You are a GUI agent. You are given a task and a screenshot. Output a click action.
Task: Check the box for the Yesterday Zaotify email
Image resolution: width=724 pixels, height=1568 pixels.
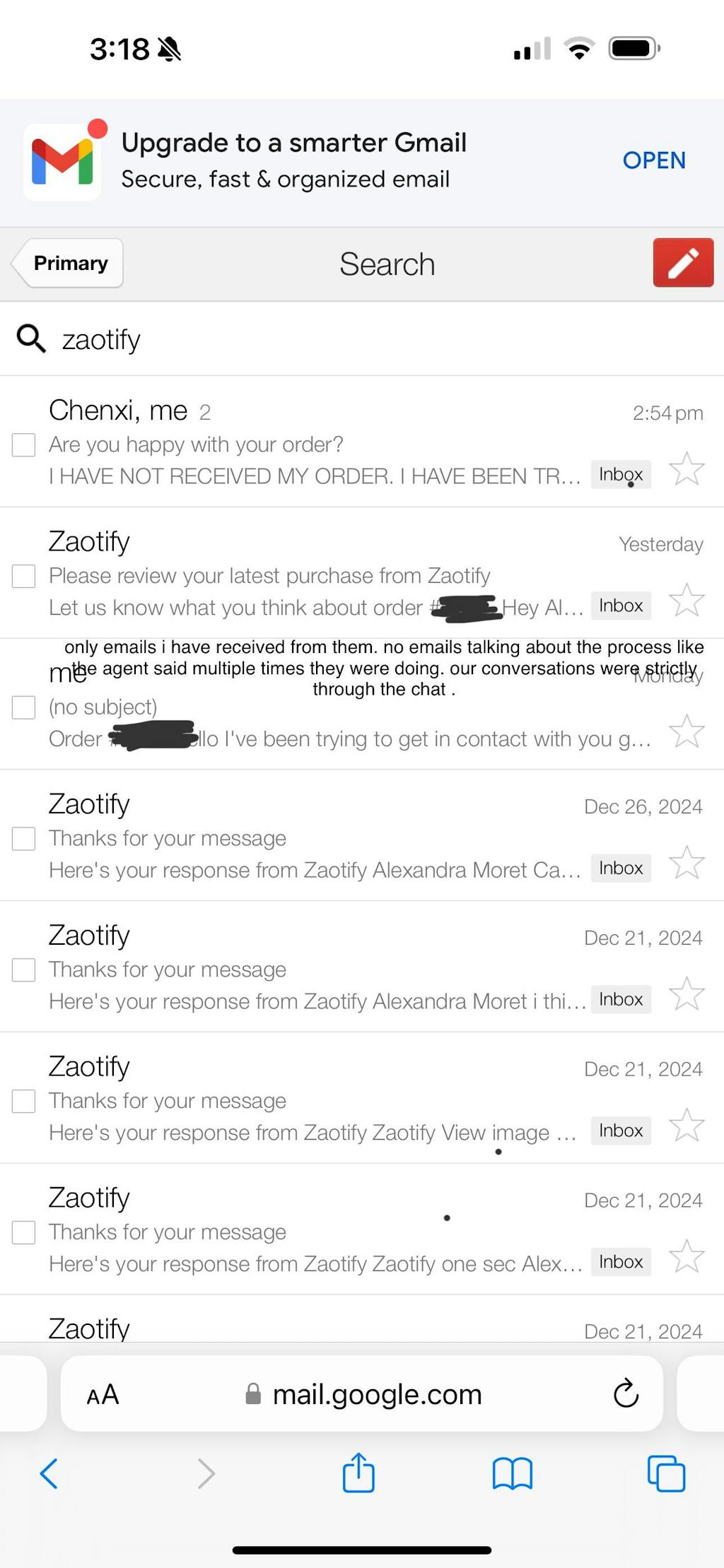pyautogui.click(x=24, y=576)
